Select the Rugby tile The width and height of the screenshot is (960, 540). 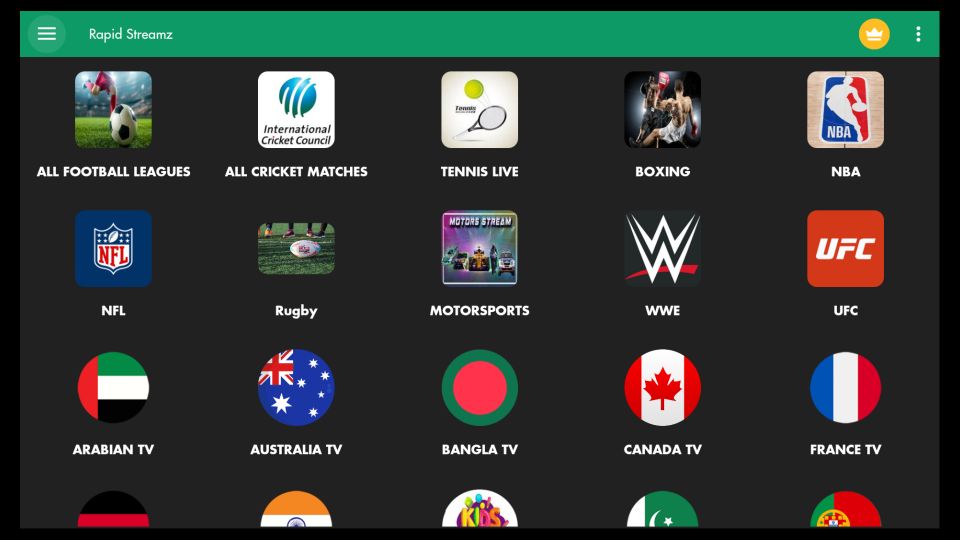[x=296, y=249]
